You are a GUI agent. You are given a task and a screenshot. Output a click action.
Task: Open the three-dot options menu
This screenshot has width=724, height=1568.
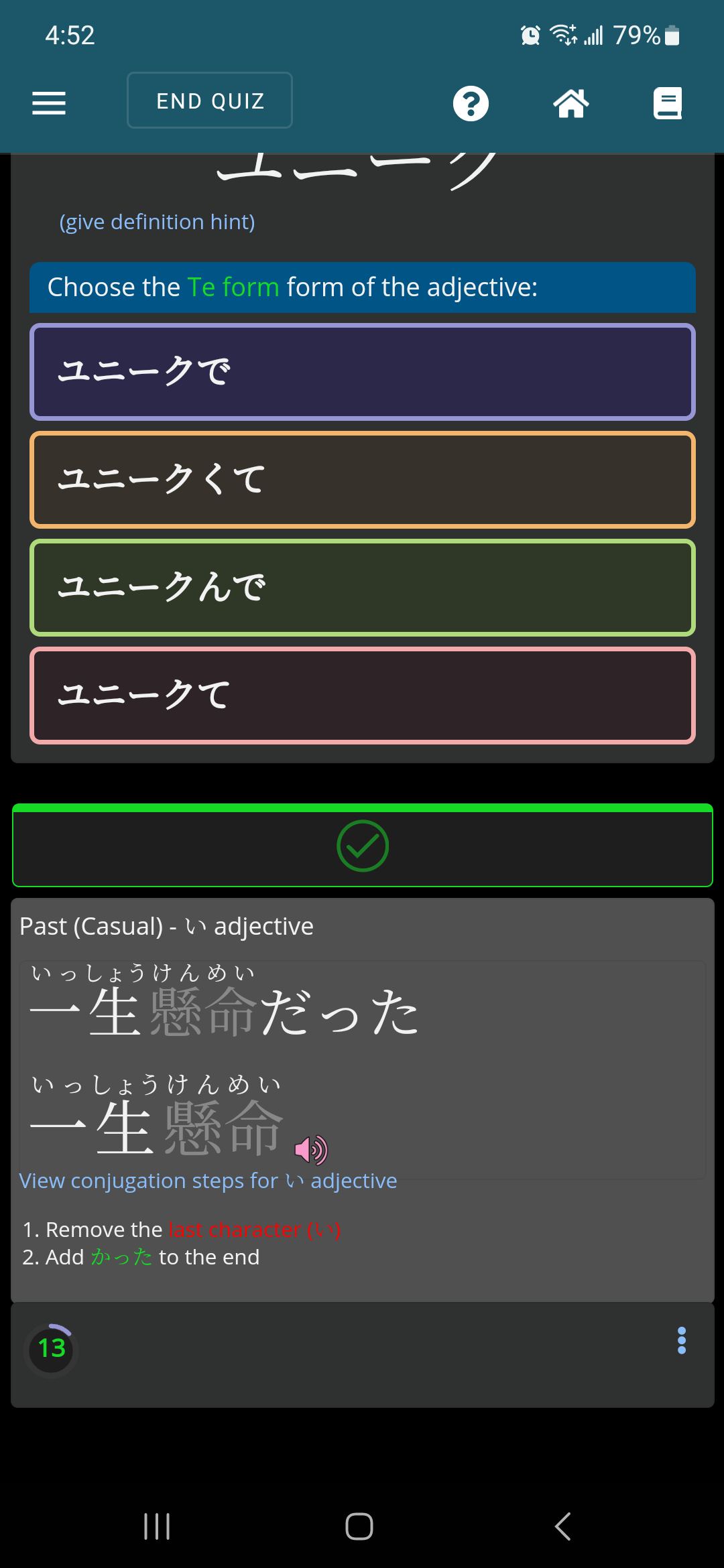pos(681,1340)
